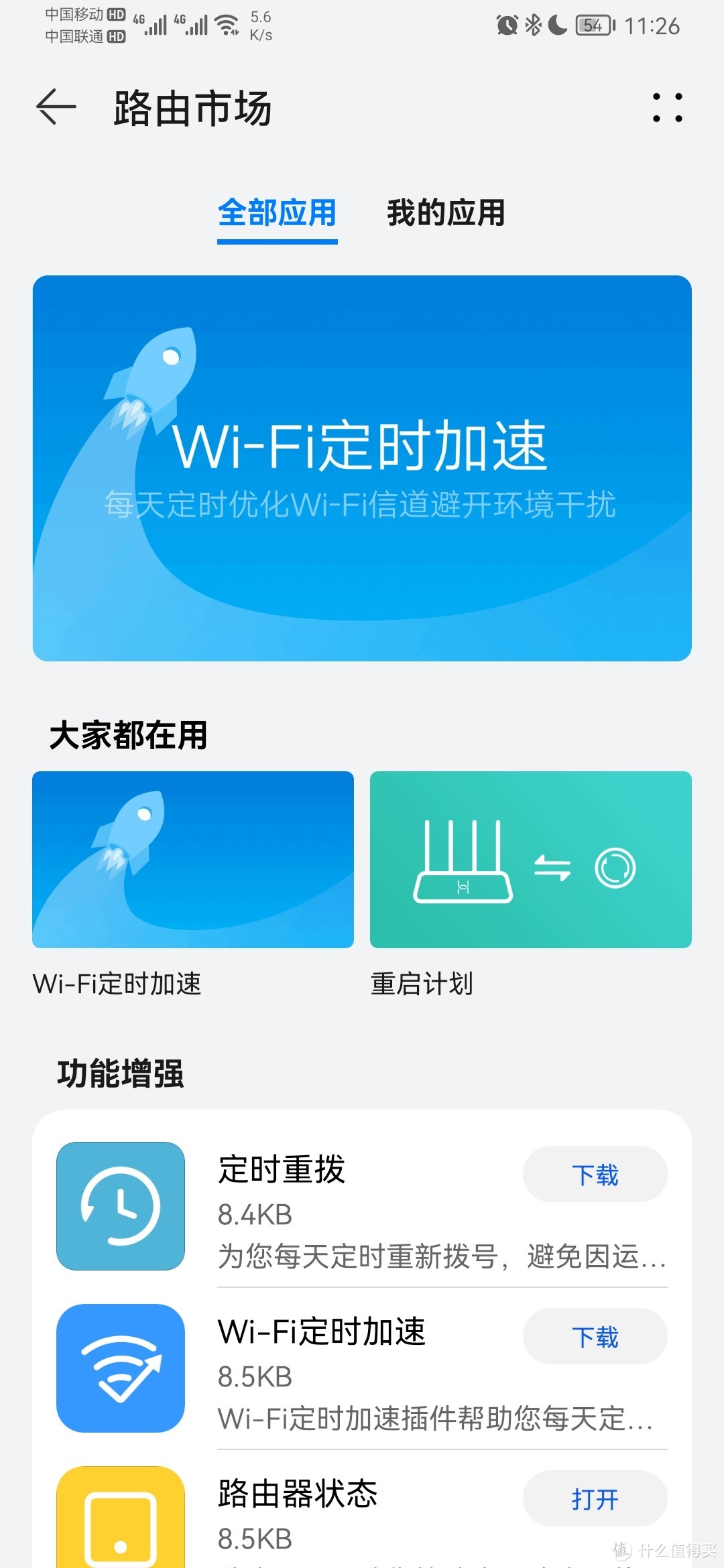Viewport: 724px width, 1568px height.
Task: Download the 定时重拨 plugin
Action: coord(594,1174)
